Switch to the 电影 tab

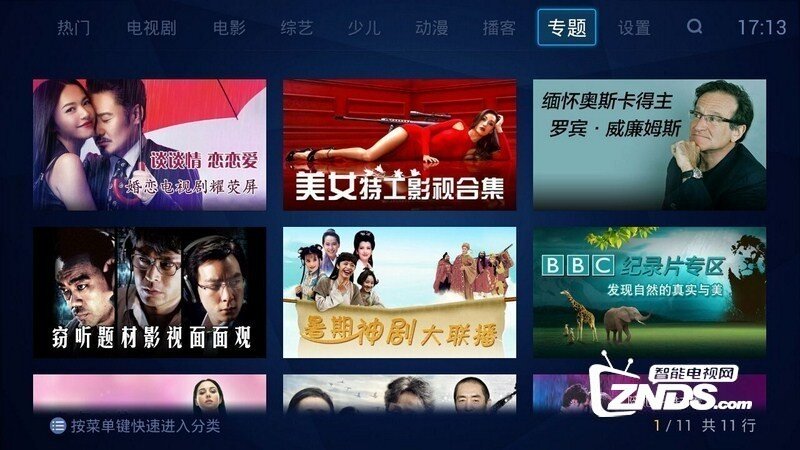click(x=229, y=28)
